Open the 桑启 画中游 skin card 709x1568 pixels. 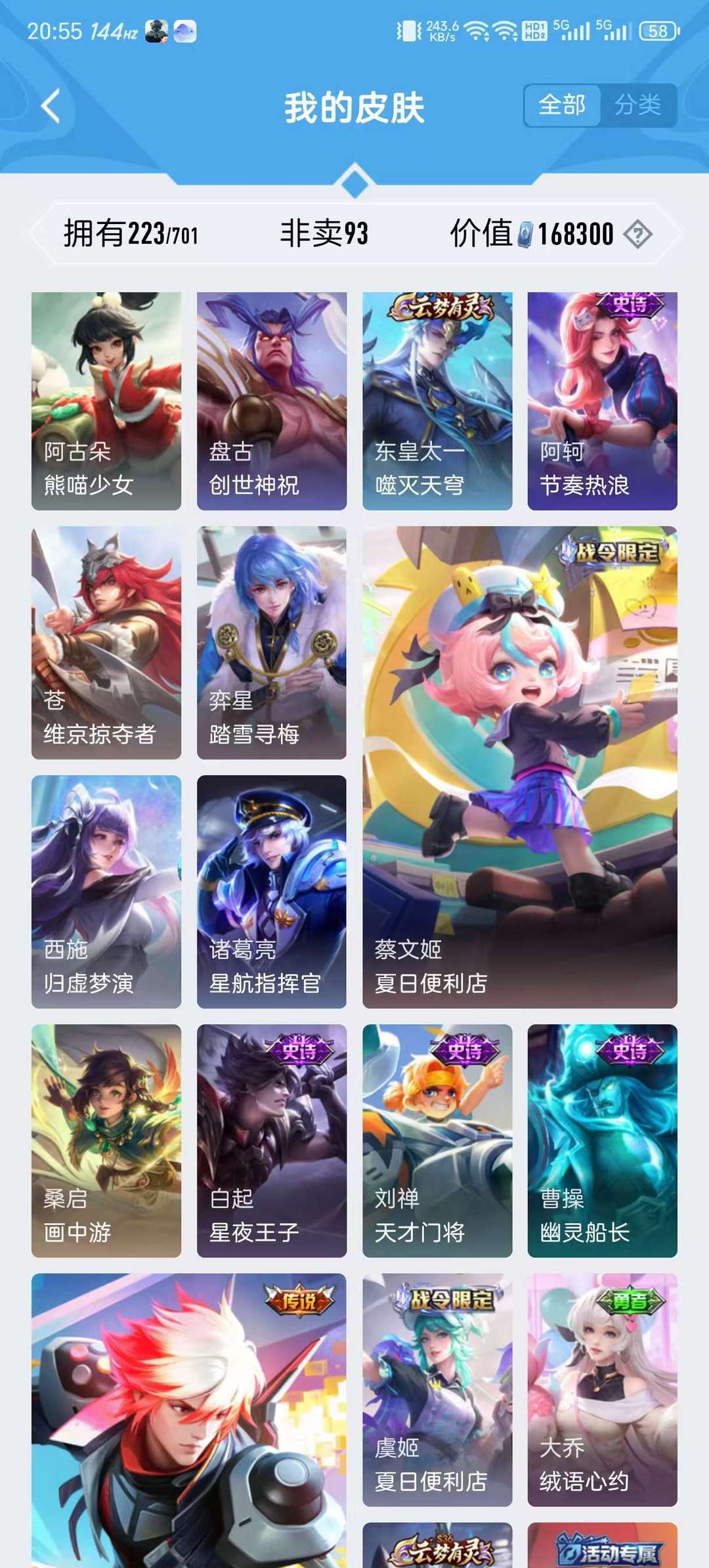[106, 1140]
